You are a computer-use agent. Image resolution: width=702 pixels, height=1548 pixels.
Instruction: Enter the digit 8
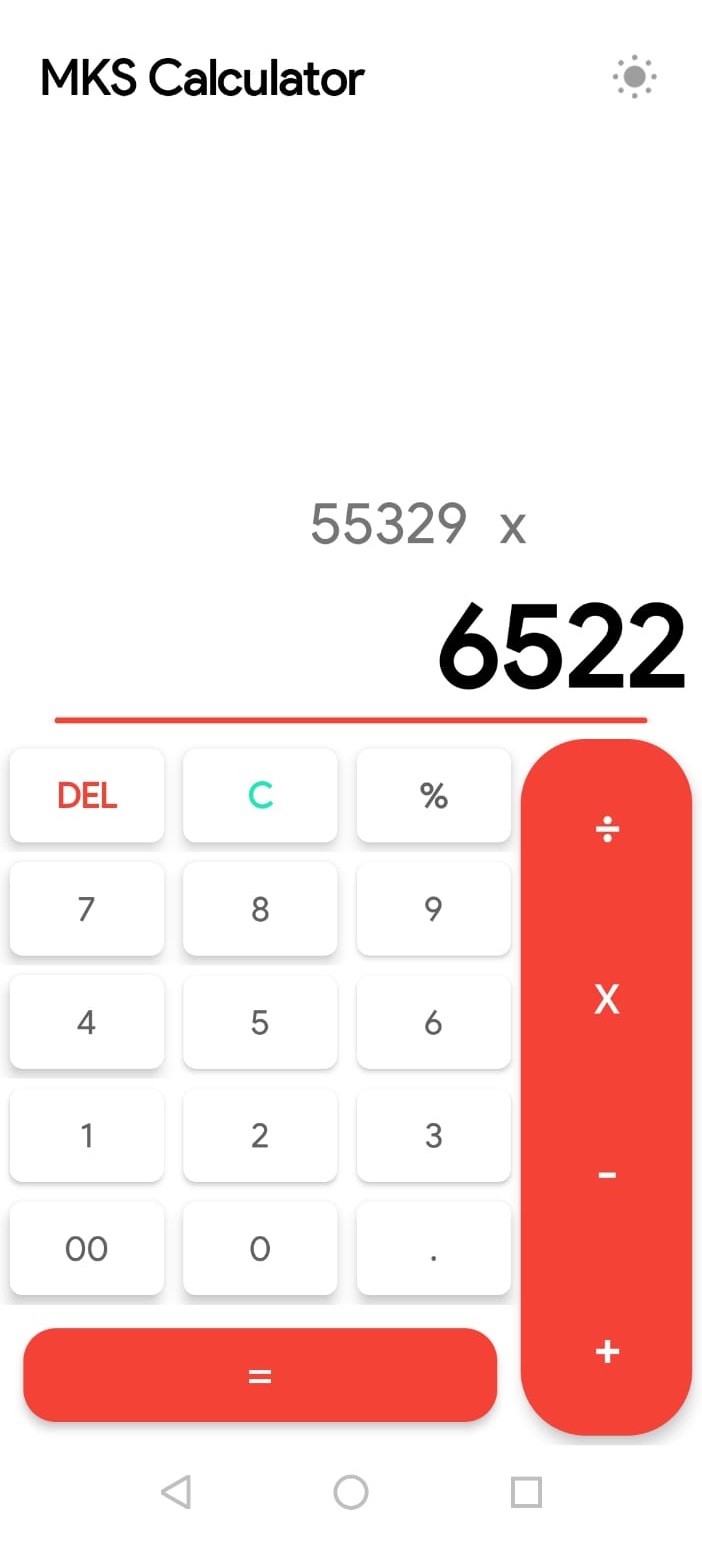coord(260,909)
